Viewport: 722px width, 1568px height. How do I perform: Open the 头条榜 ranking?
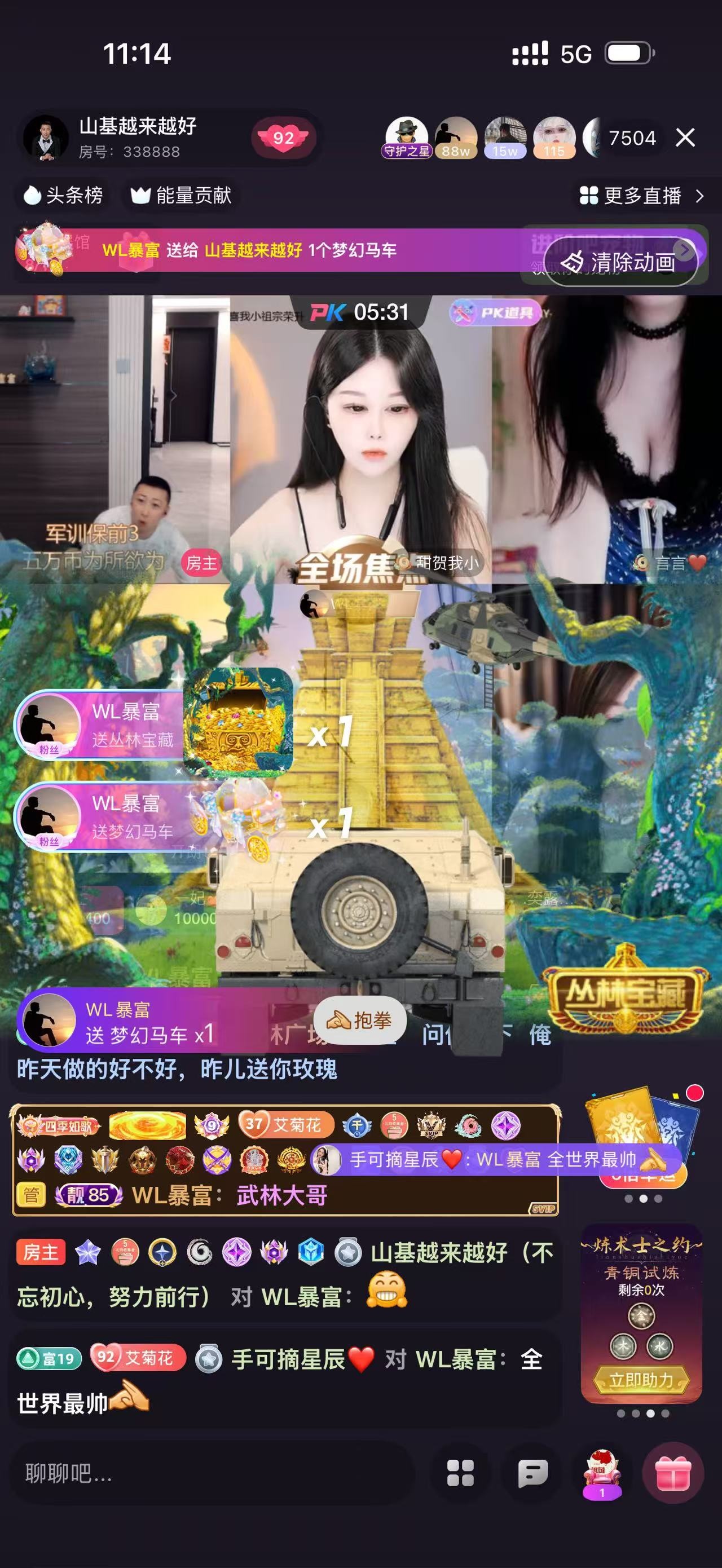63,196
